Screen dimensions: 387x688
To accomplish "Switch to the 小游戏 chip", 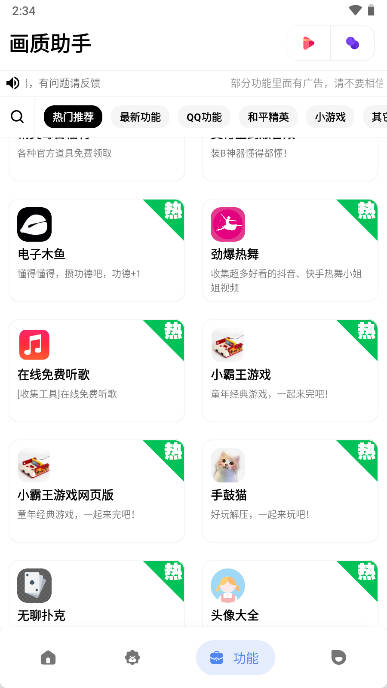I will pos(330,117).
